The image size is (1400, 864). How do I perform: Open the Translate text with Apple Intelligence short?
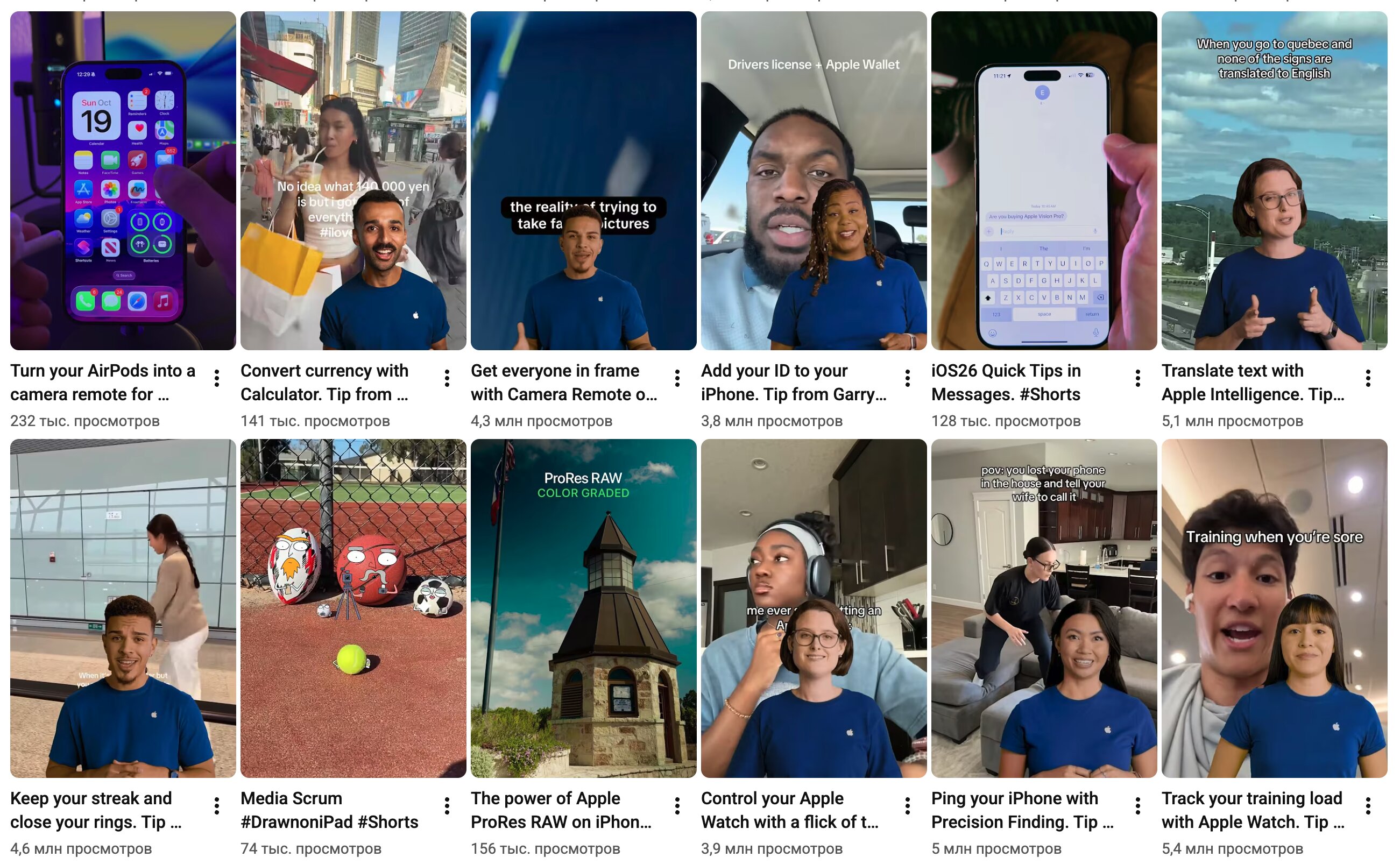(1274, 181)
